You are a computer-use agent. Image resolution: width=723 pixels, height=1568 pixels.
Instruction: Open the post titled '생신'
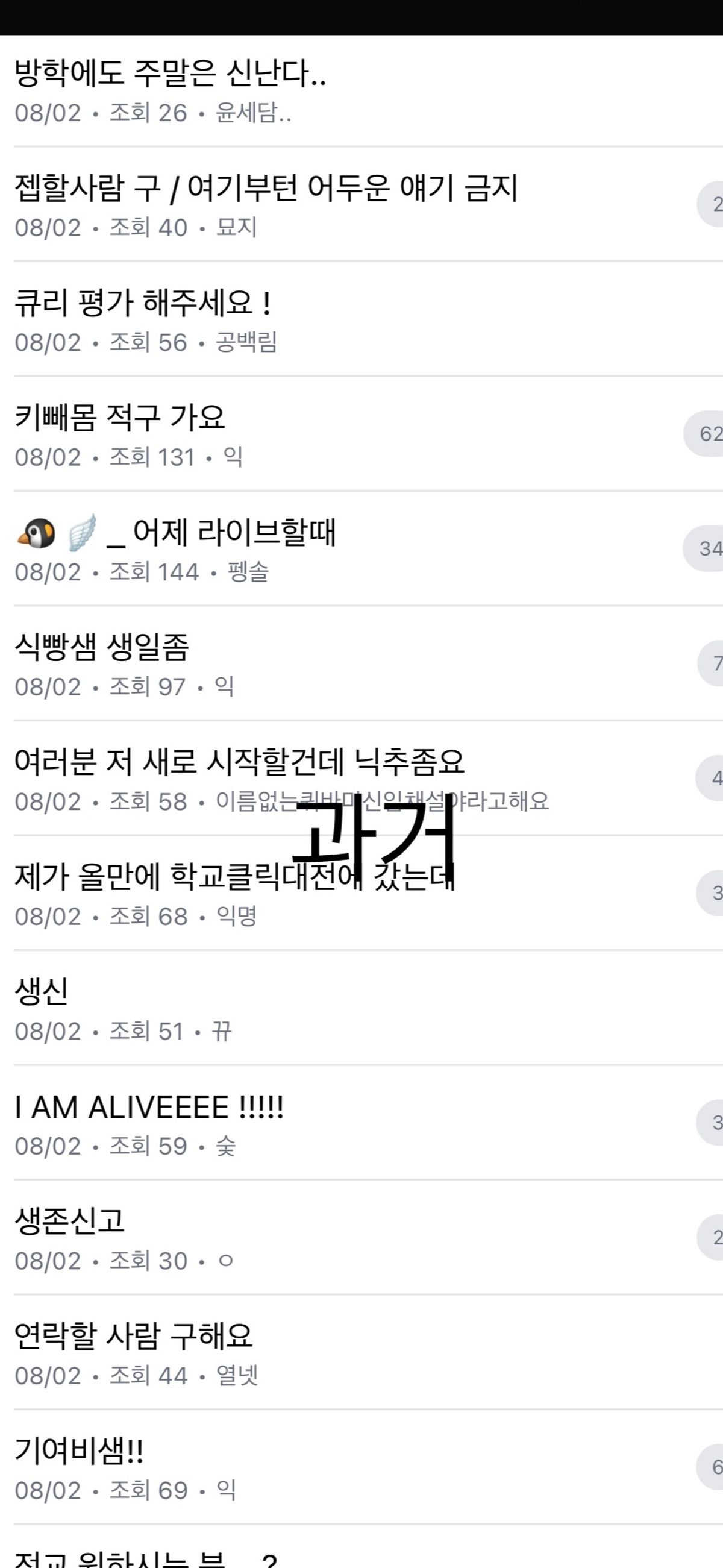coord(42,991)
